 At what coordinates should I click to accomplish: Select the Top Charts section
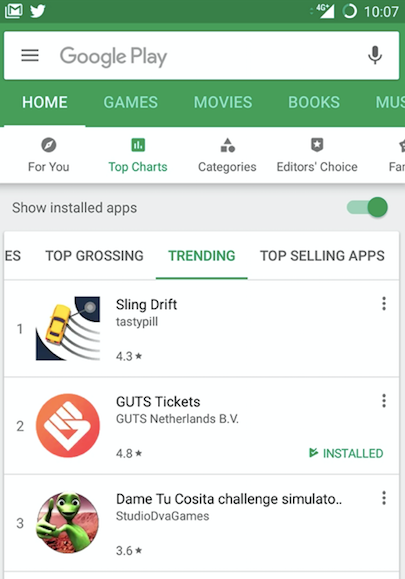[138, 155]
